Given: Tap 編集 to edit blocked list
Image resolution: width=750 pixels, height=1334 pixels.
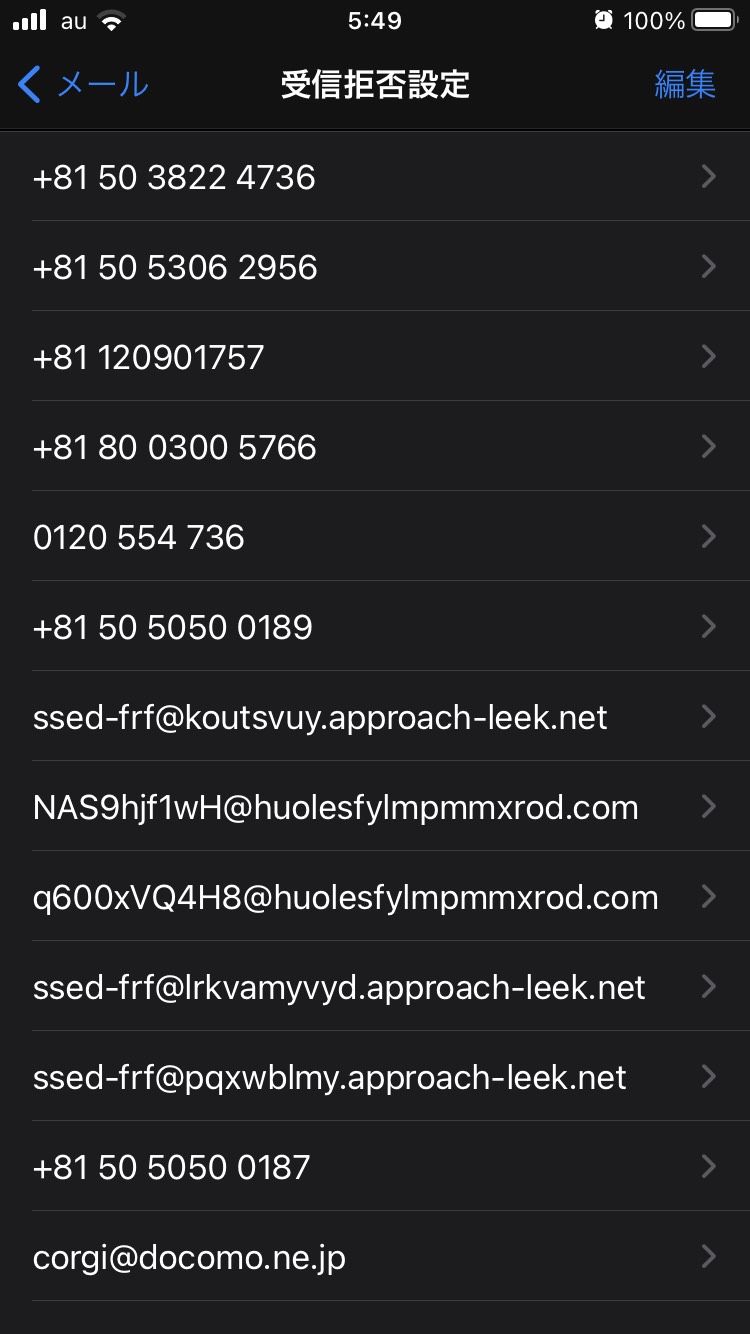Looking at the screenshot, I should [685, 85].
